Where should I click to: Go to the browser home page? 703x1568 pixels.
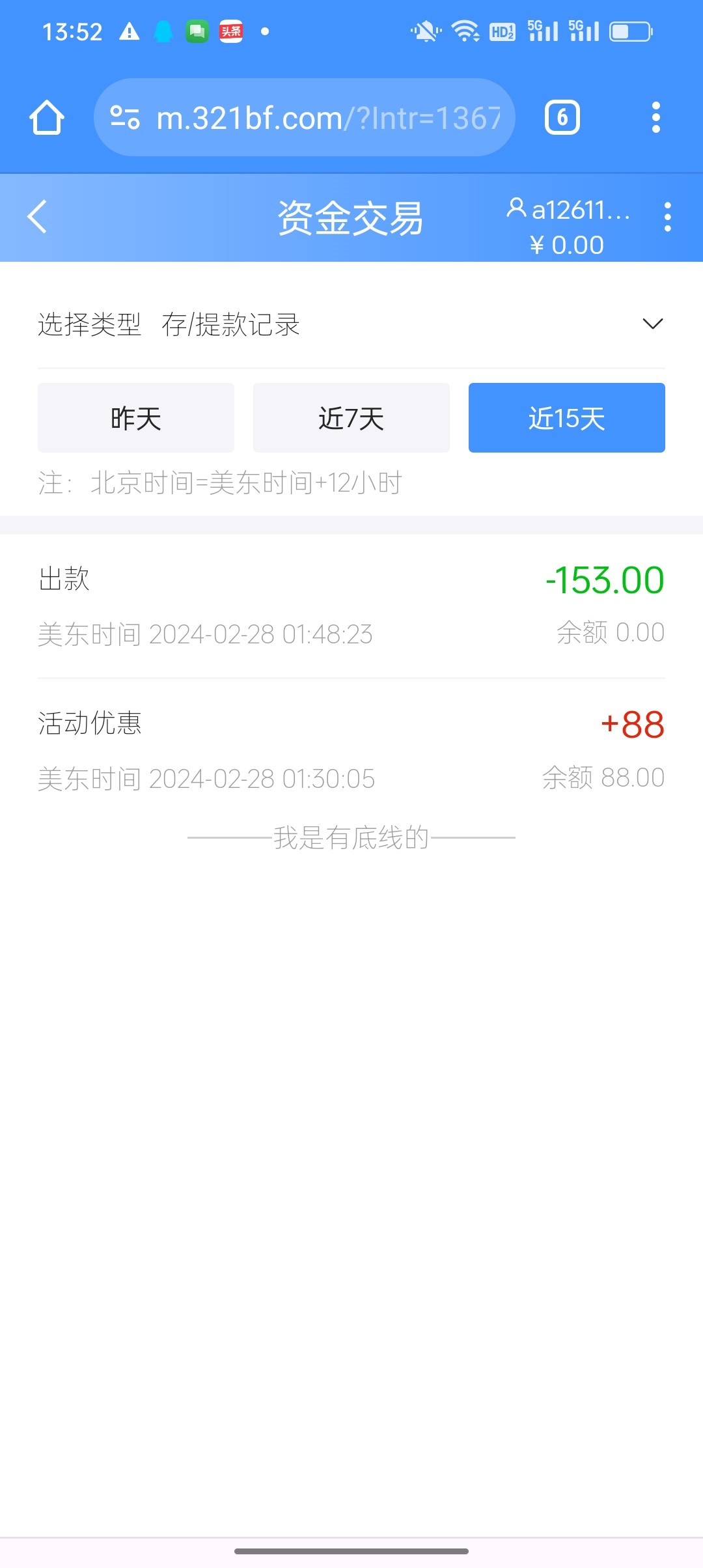(47, 118)
